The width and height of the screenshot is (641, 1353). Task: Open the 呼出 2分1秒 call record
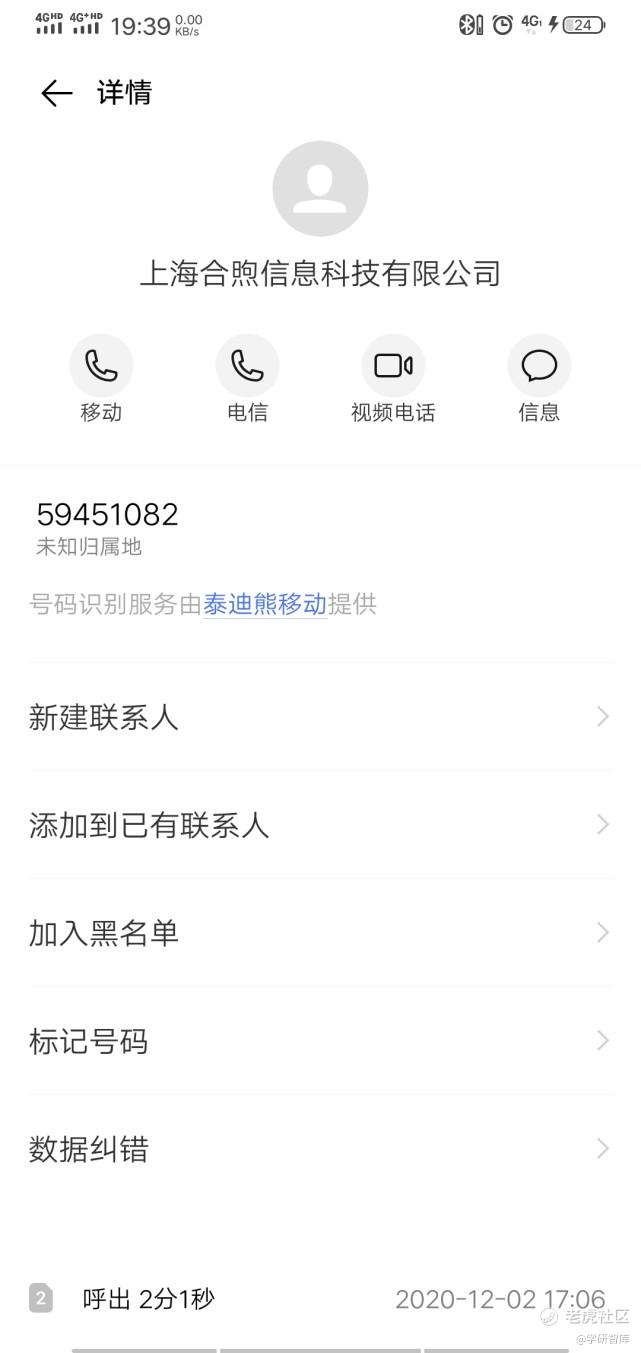point(320,1299)
